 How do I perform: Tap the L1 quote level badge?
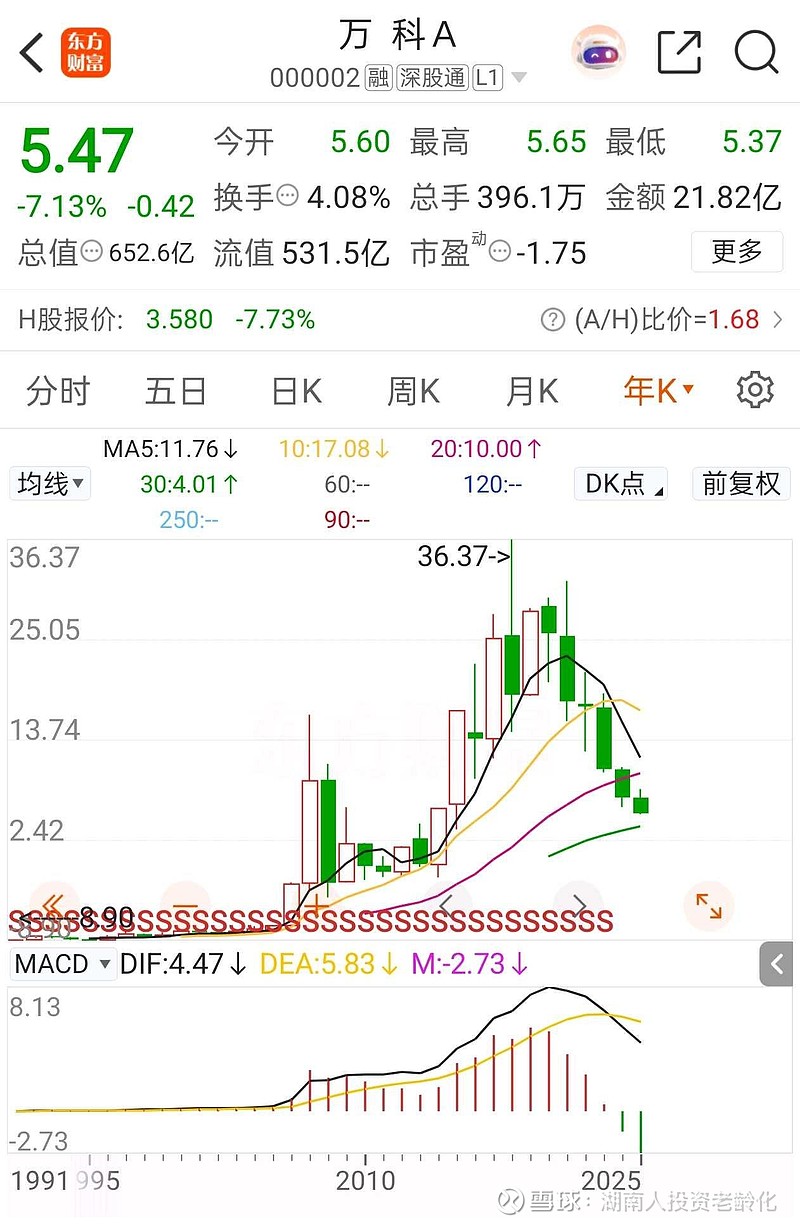tap(487, 76)
